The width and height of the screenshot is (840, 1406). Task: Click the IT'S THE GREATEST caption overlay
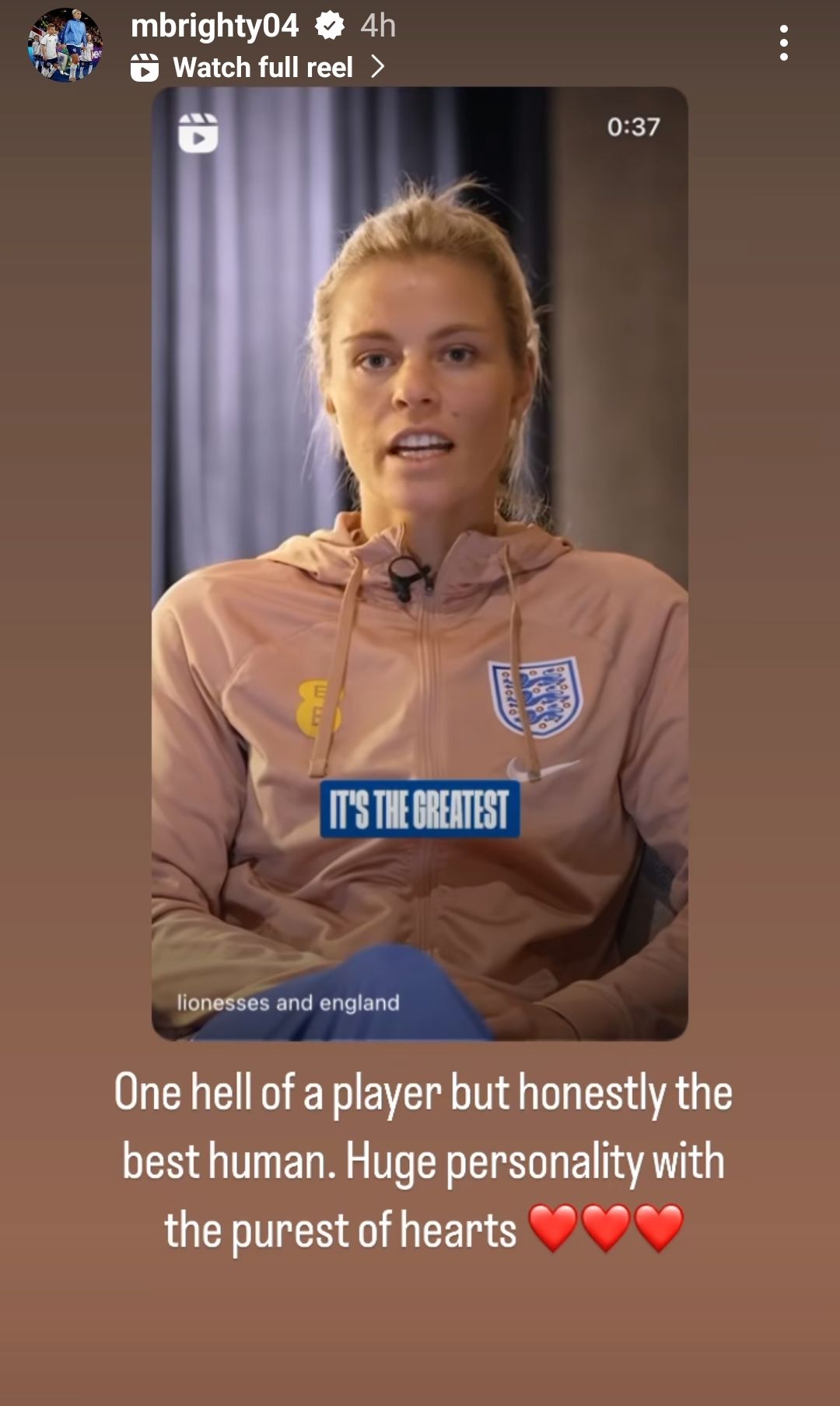[420, 809]
